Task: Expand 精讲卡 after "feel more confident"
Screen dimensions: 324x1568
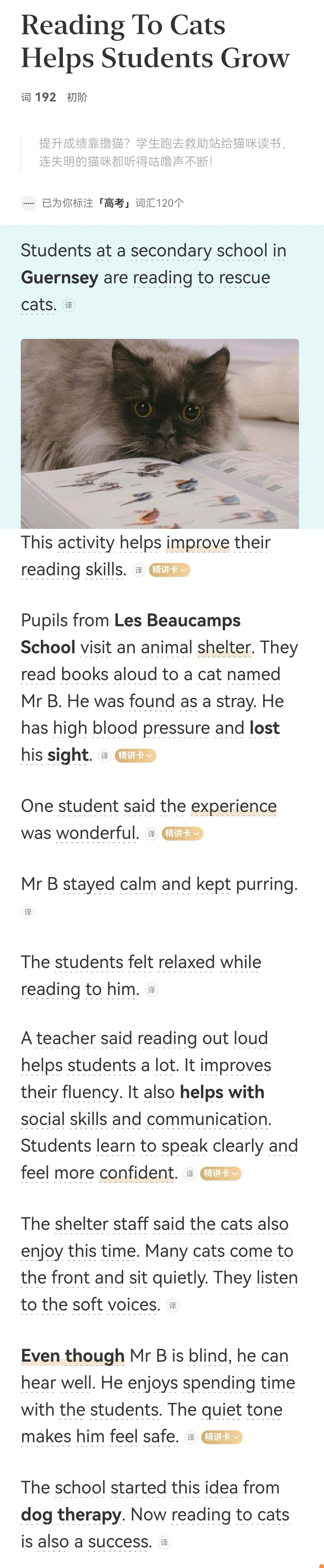Action: pos(221,1173)
